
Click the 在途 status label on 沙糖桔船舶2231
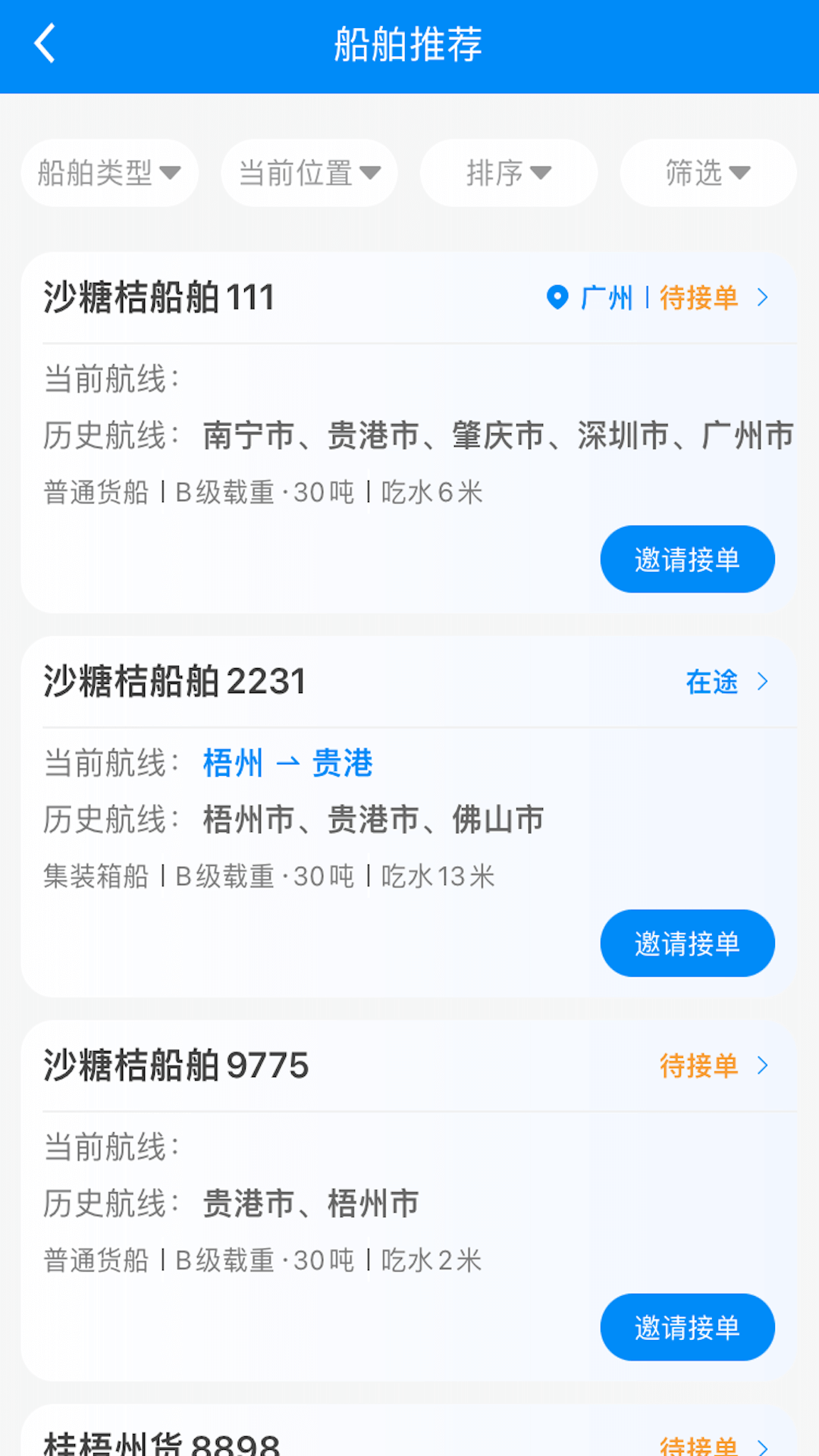point(713,682)
